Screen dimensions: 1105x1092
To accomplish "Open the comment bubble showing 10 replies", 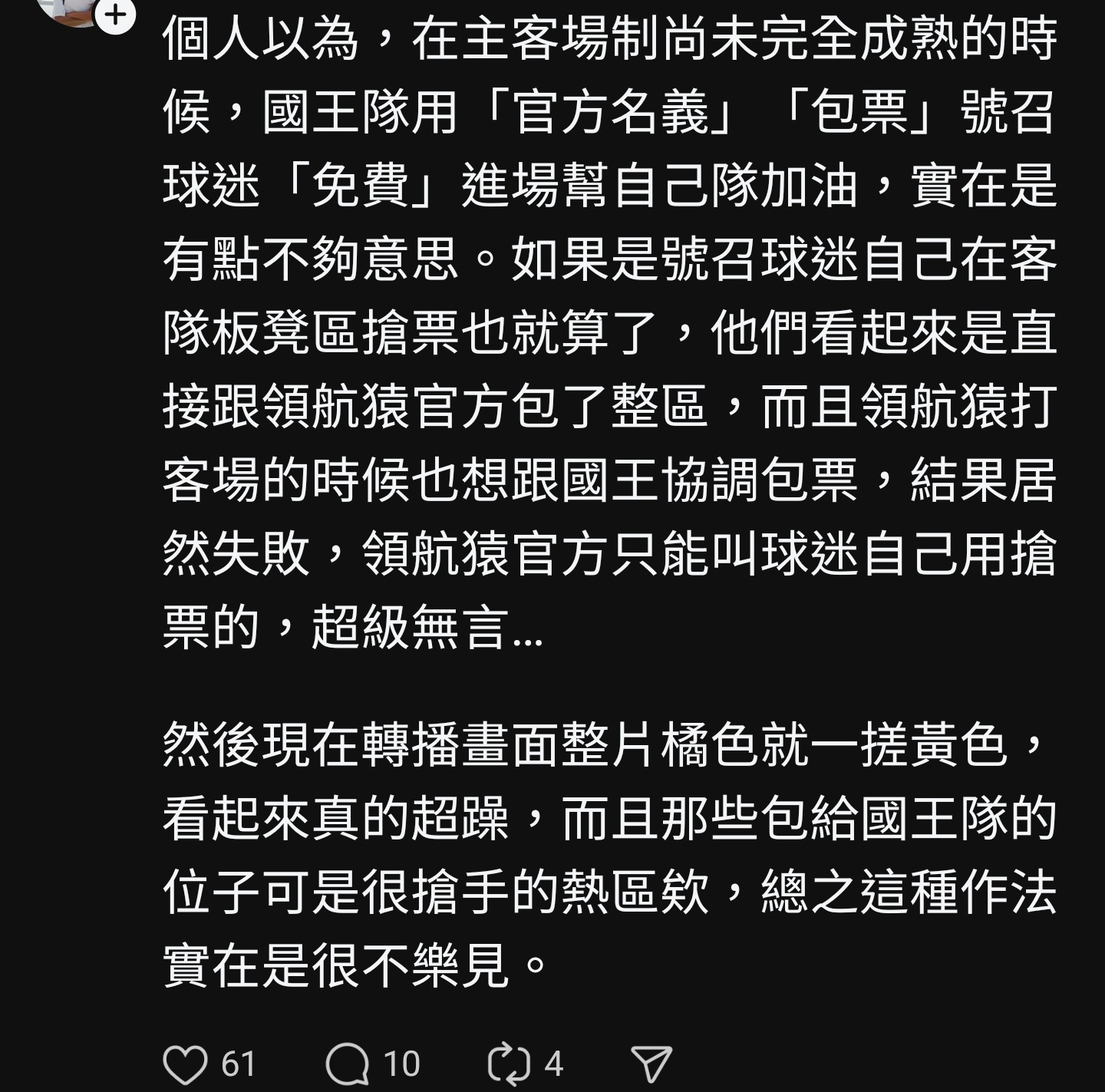I will pyautogui.click(x=348, y=1064).
